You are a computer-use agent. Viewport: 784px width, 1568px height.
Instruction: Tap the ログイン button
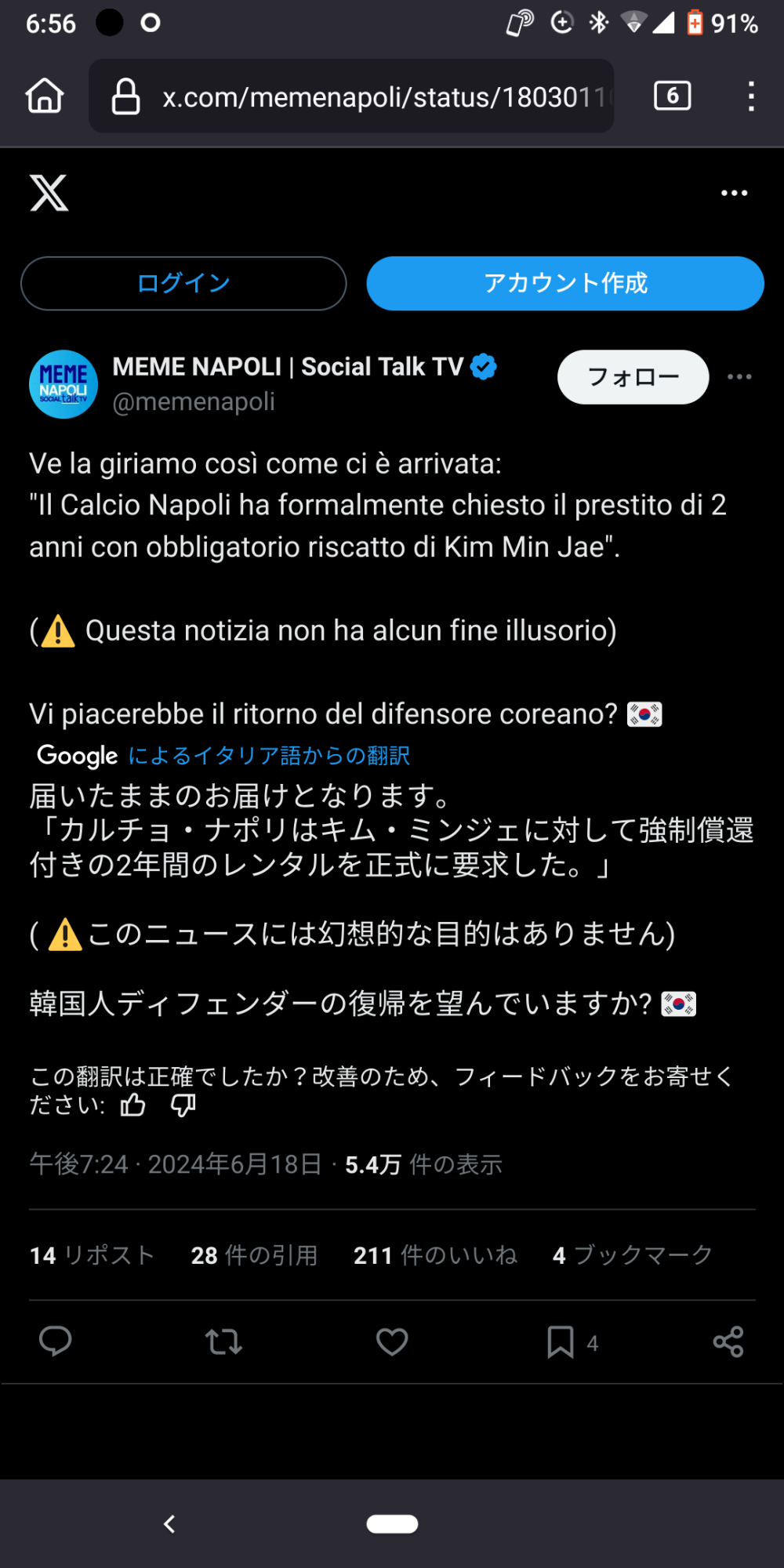click(x=183, y=283)
